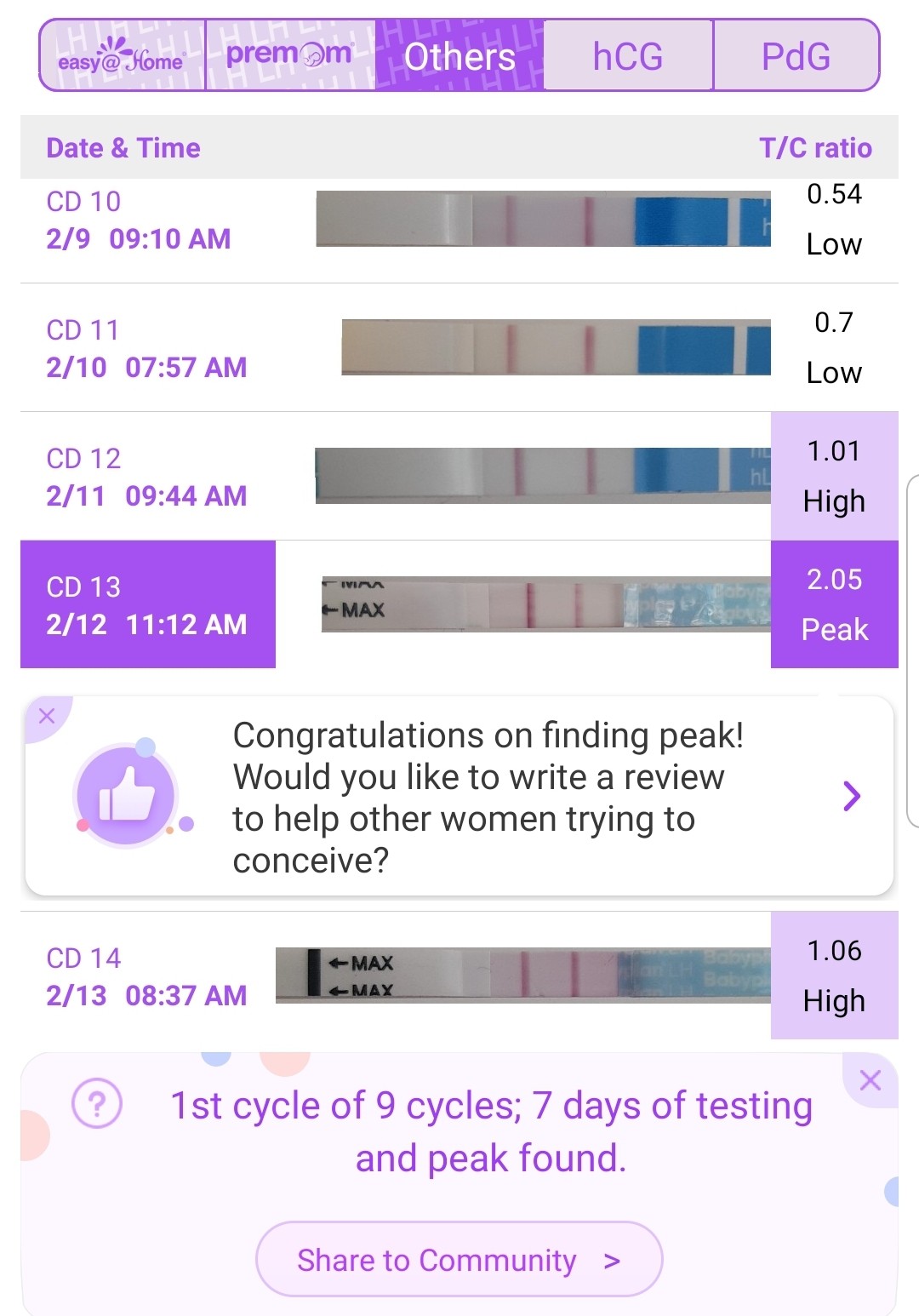
Task: Select the Others tab
Action: pyautogui.click(x=459, y=56)
